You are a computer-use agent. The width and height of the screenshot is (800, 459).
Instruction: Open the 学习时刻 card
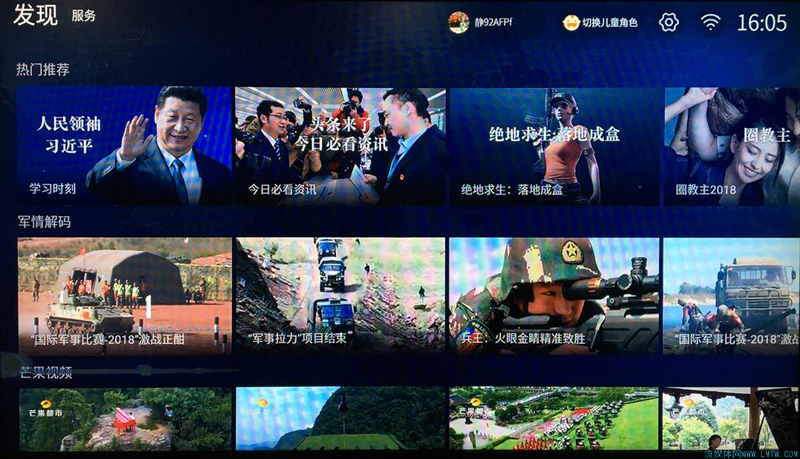coord(124,146)
